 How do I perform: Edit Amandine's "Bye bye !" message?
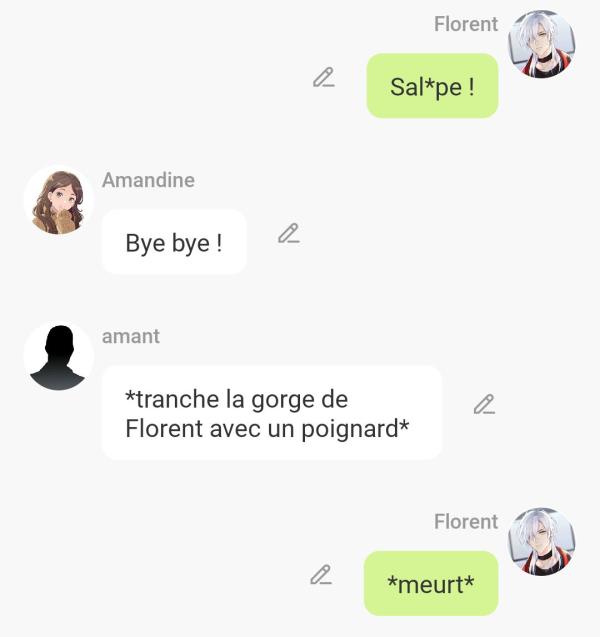pos(288,234)
